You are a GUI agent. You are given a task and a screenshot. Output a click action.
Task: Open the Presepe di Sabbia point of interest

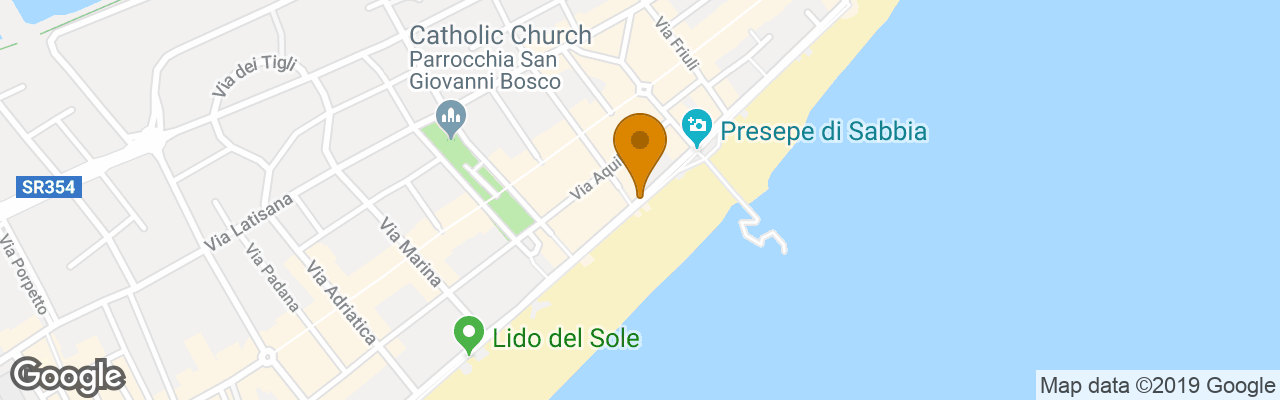(x=696, y=127)
